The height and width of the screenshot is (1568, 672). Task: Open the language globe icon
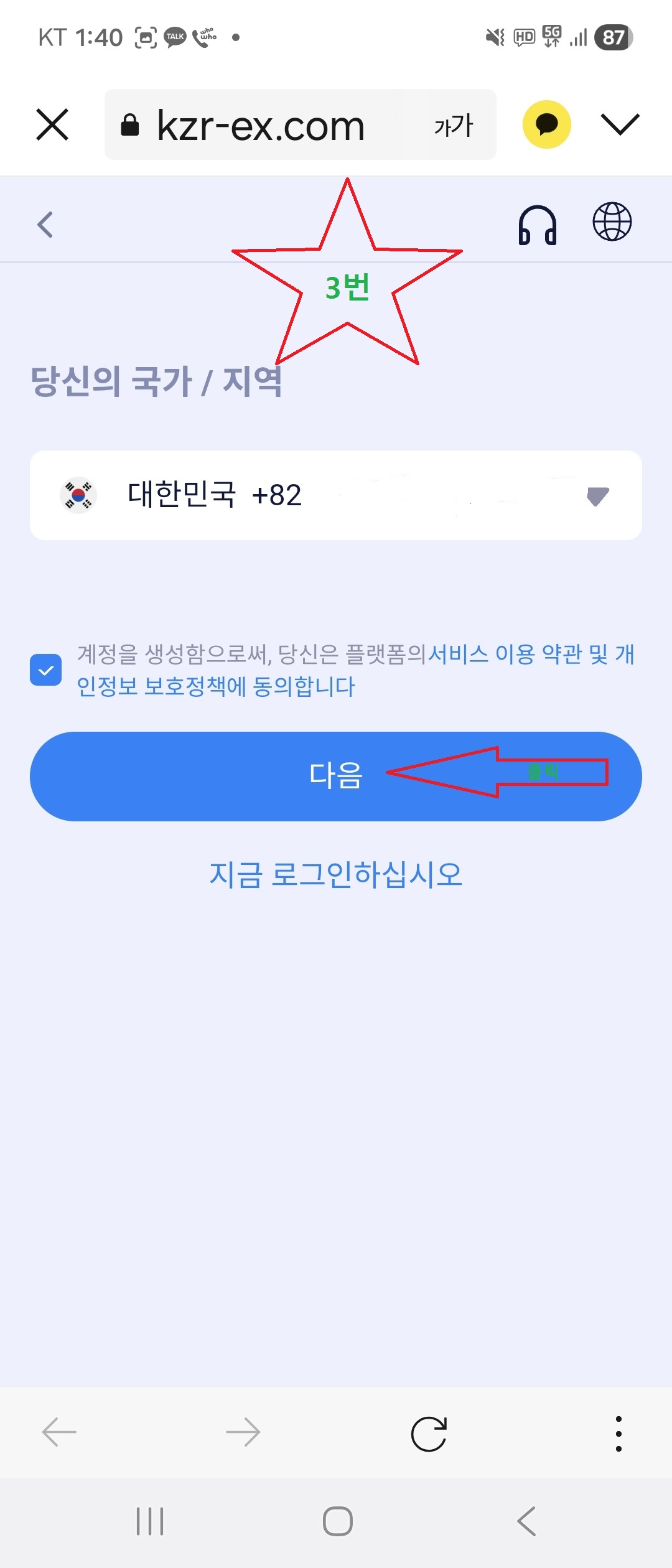coord(612,222)
